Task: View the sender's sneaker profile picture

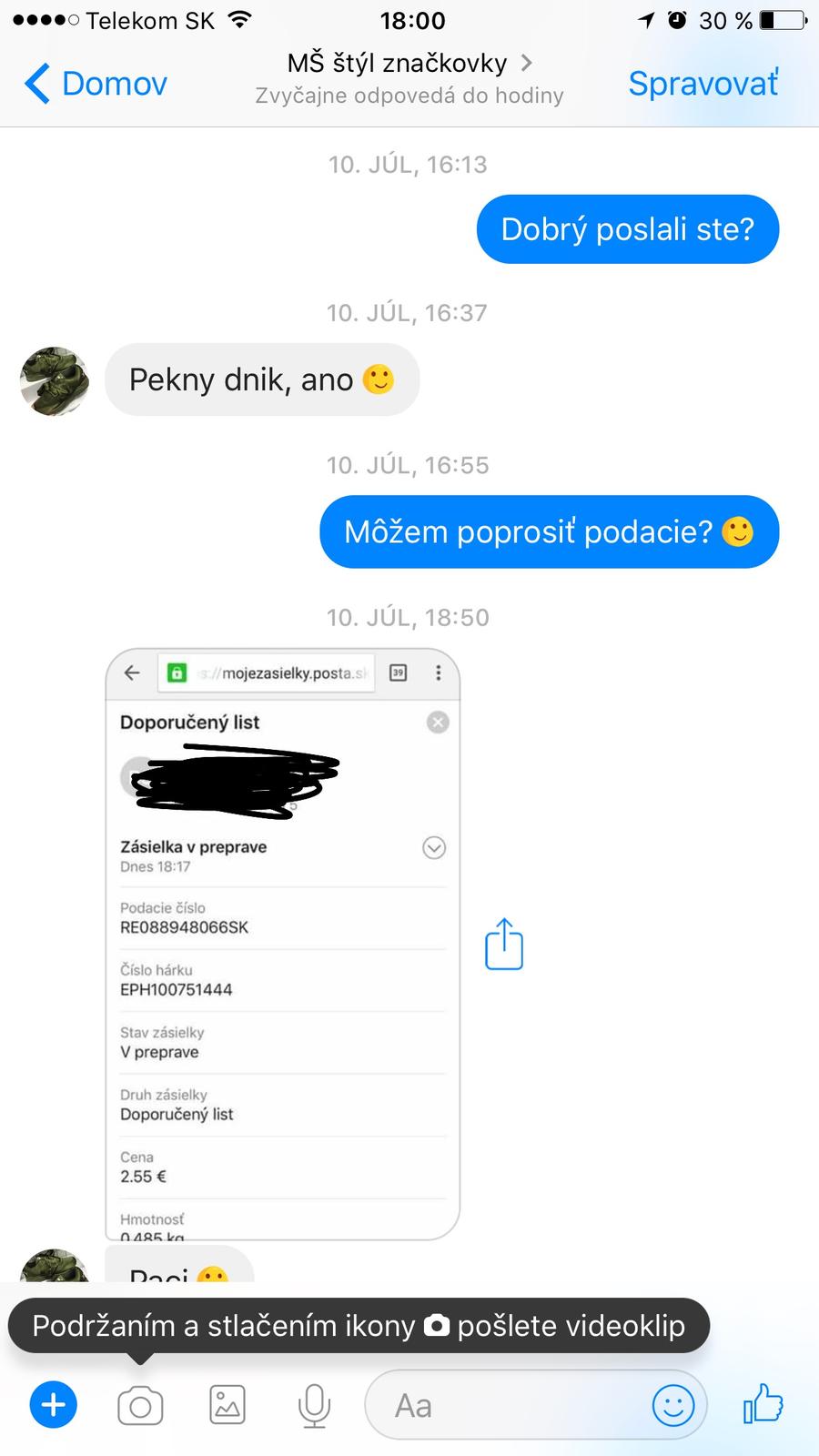Action: coord(55,380)
